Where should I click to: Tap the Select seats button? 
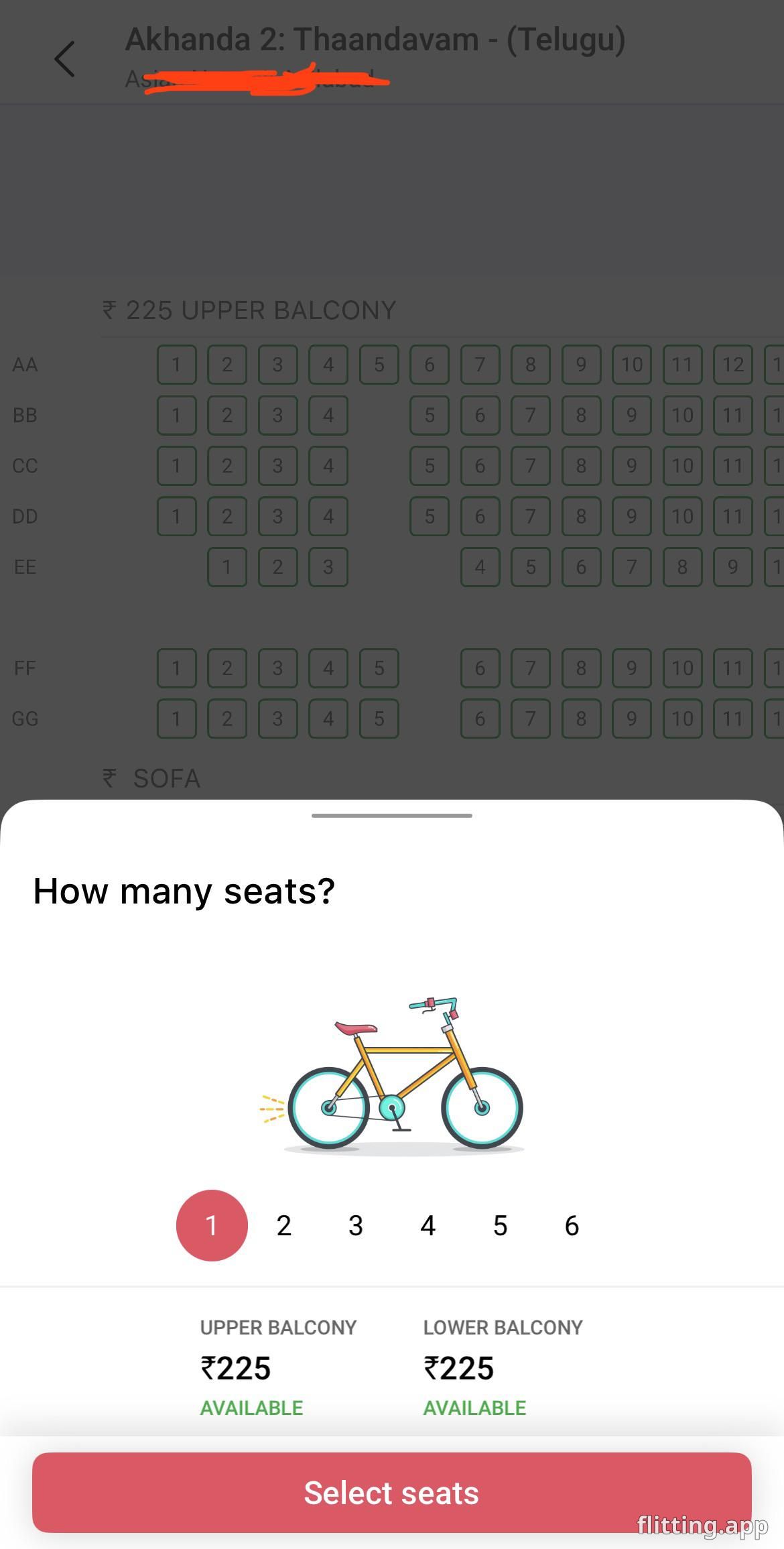coord(391,1493)
